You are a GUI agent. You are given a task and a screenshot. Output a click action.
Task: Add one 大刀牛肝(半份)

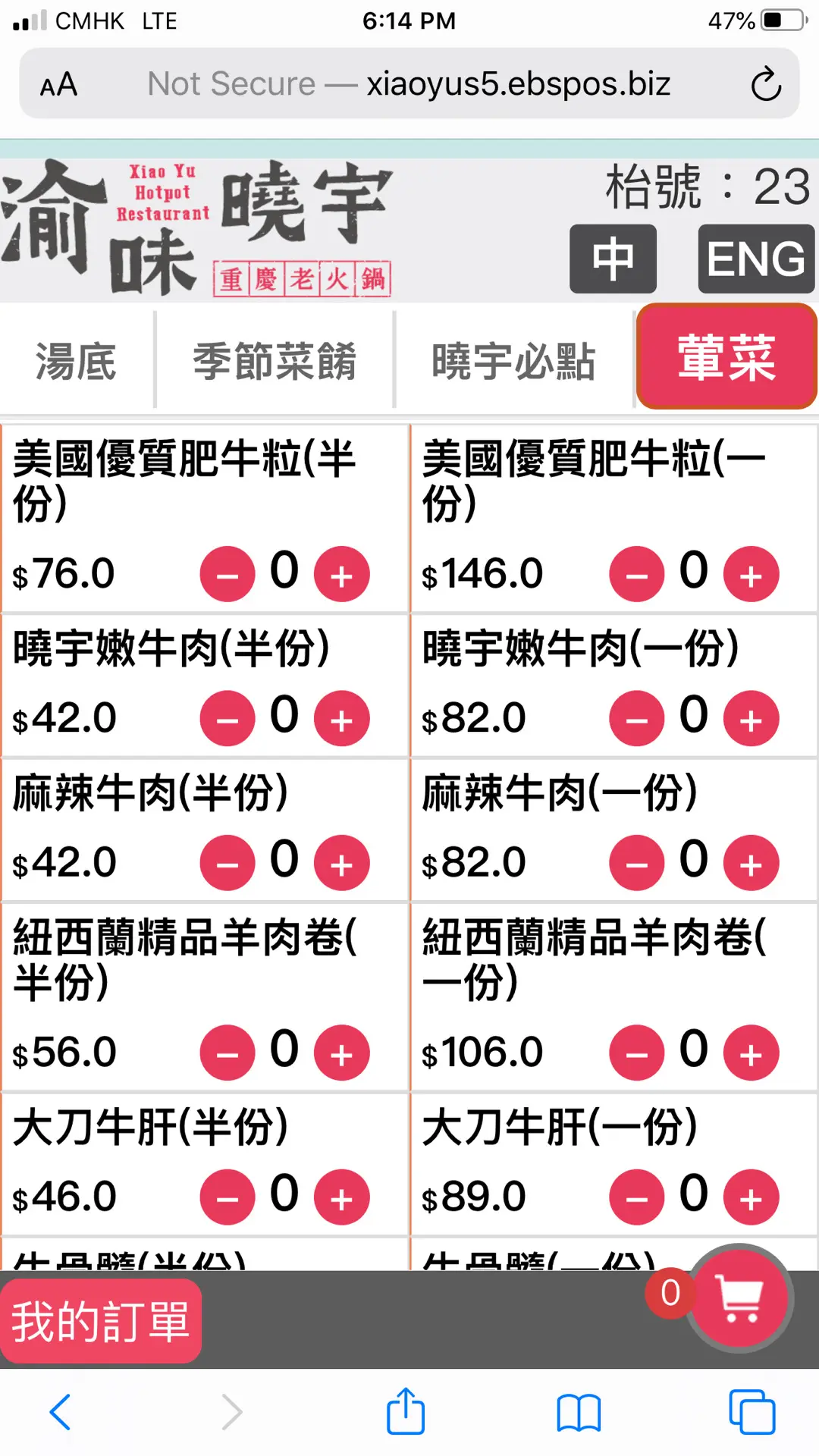[x=342, y=1197]
